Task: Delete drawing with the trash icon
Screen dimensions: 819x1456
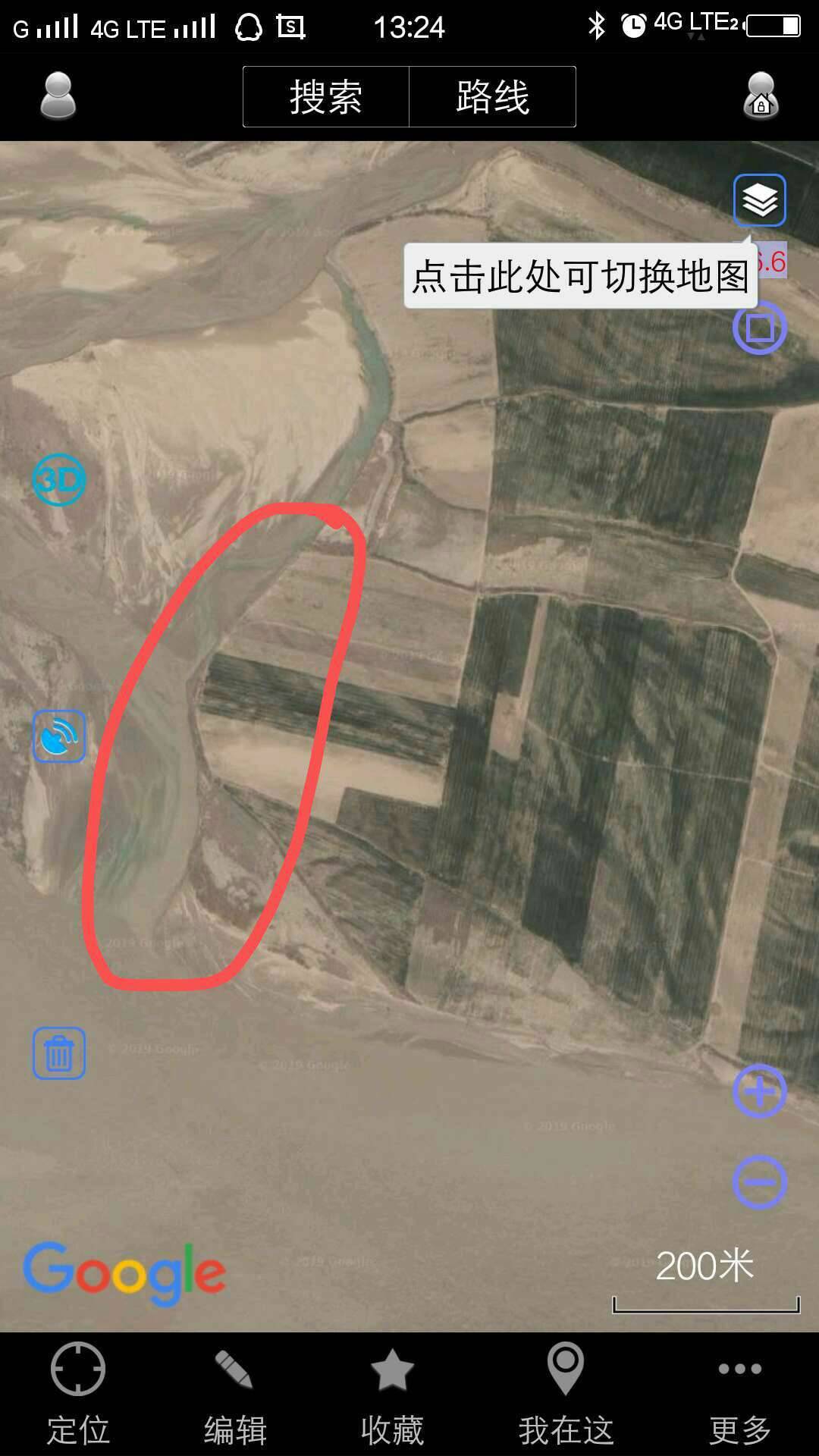Action: (59, 1053)
